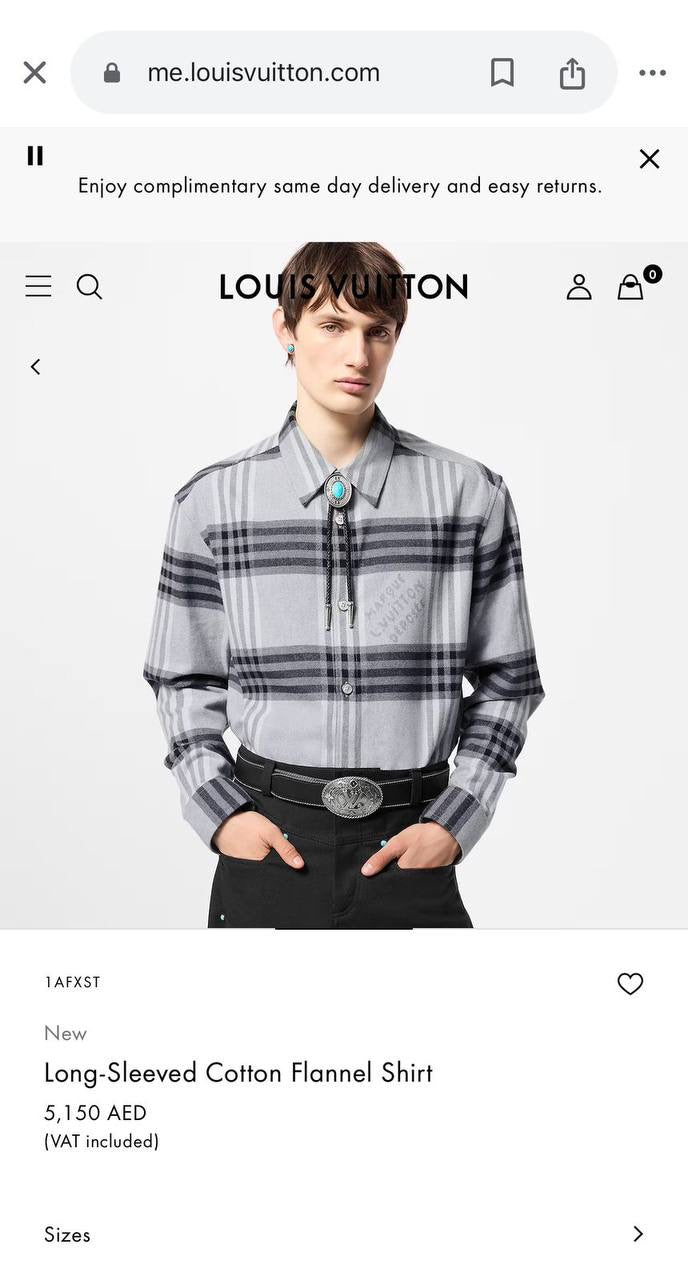
Task: Search the Louis Vuitton site
Action: 89,287
